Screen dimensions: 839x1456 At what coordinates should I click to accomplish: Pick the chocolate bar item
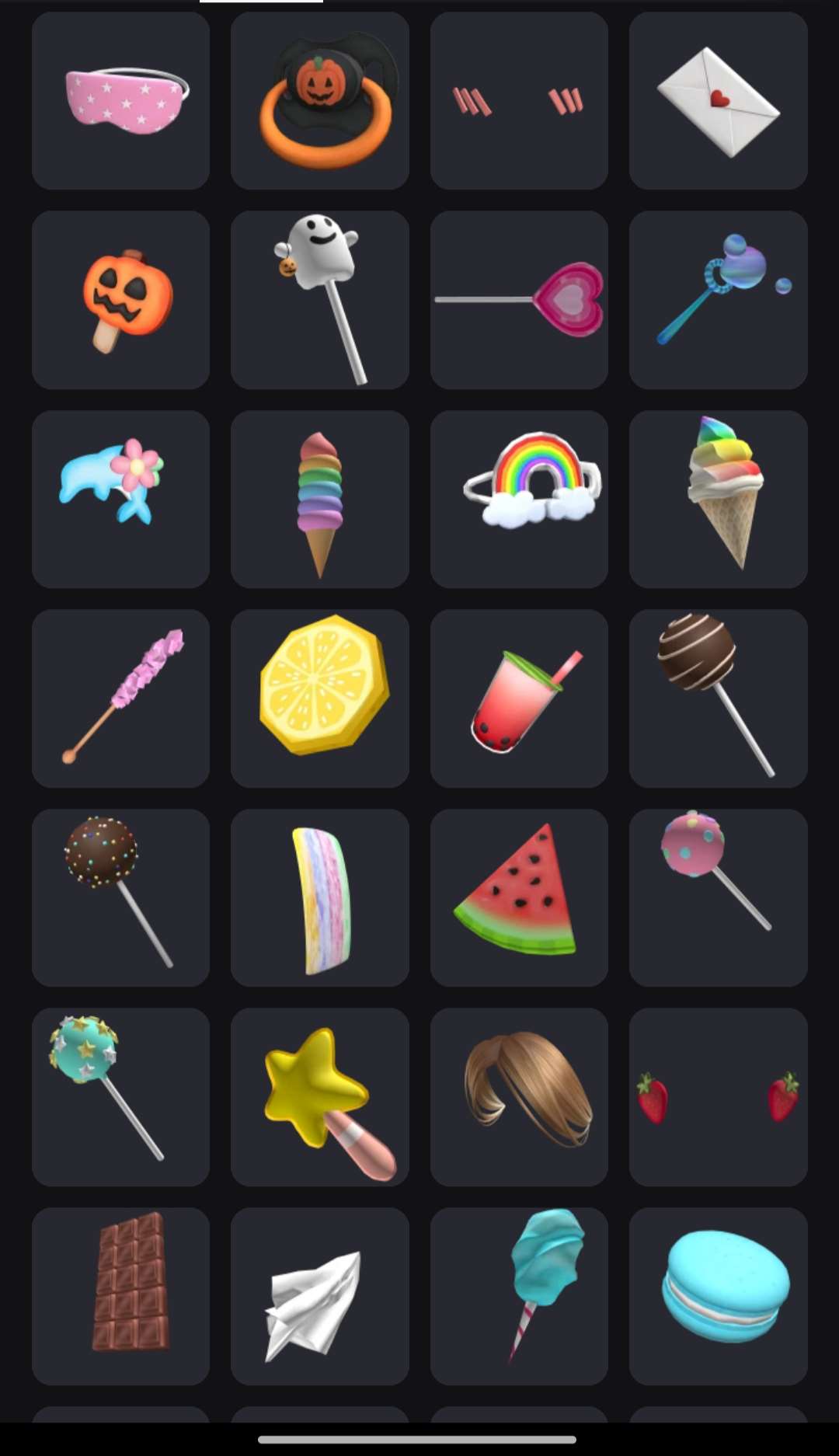(120, 1296)
